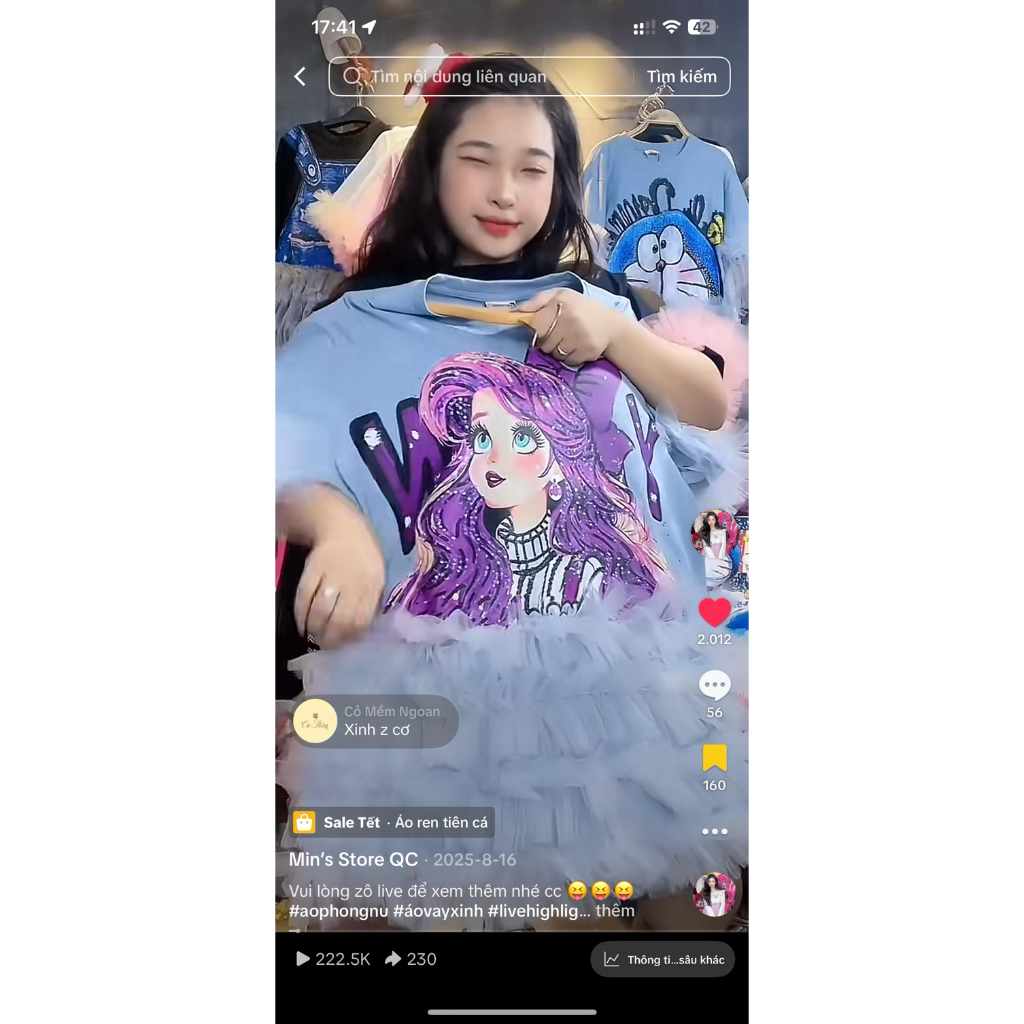This screenshot has width=1024, height=1024.
Task: Expand the caption with thêm
Action: (x=615, y=910)
